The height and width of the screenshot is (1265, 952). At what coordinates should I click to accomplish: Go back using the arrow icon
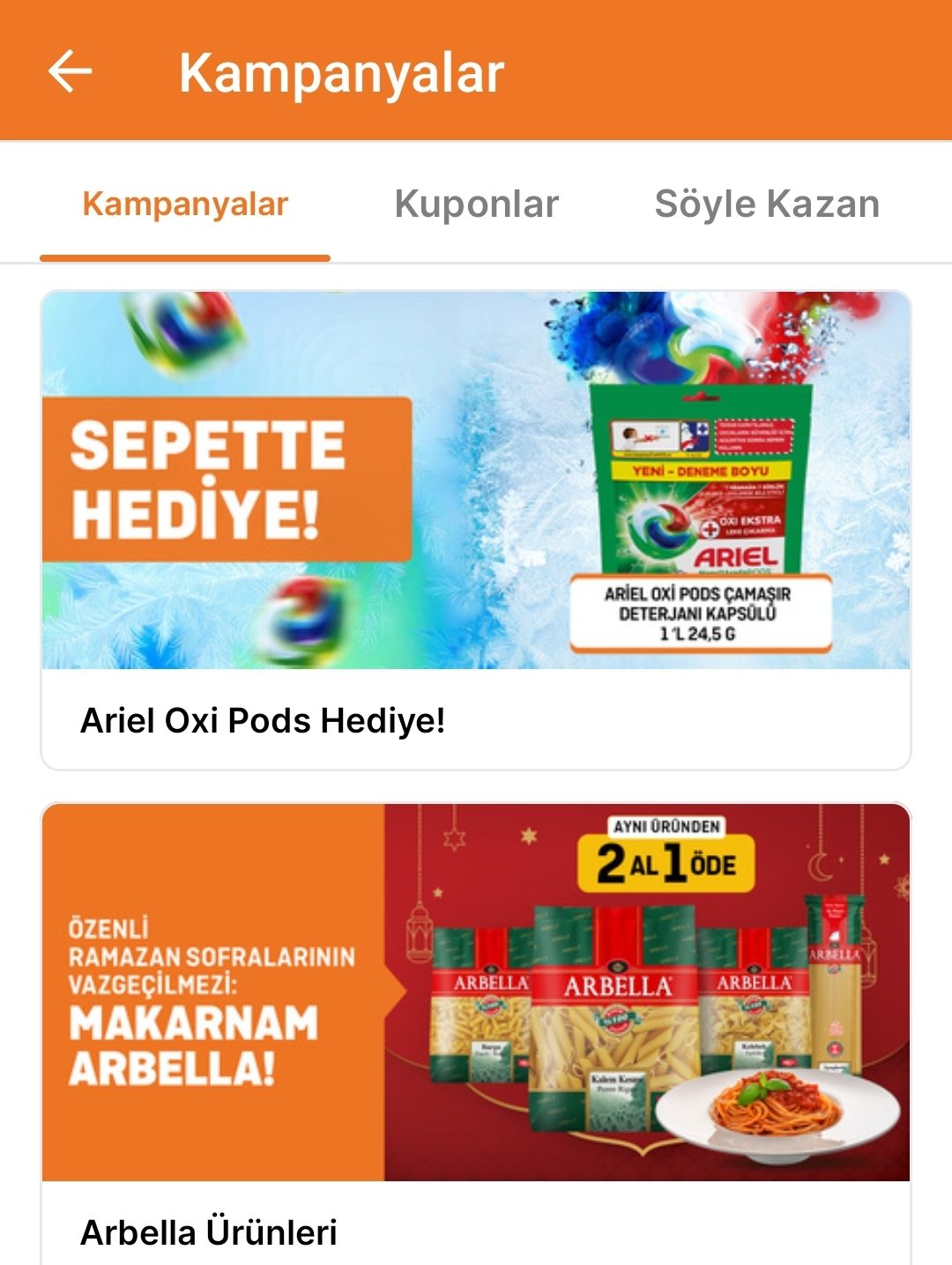(x=70, y=71)
